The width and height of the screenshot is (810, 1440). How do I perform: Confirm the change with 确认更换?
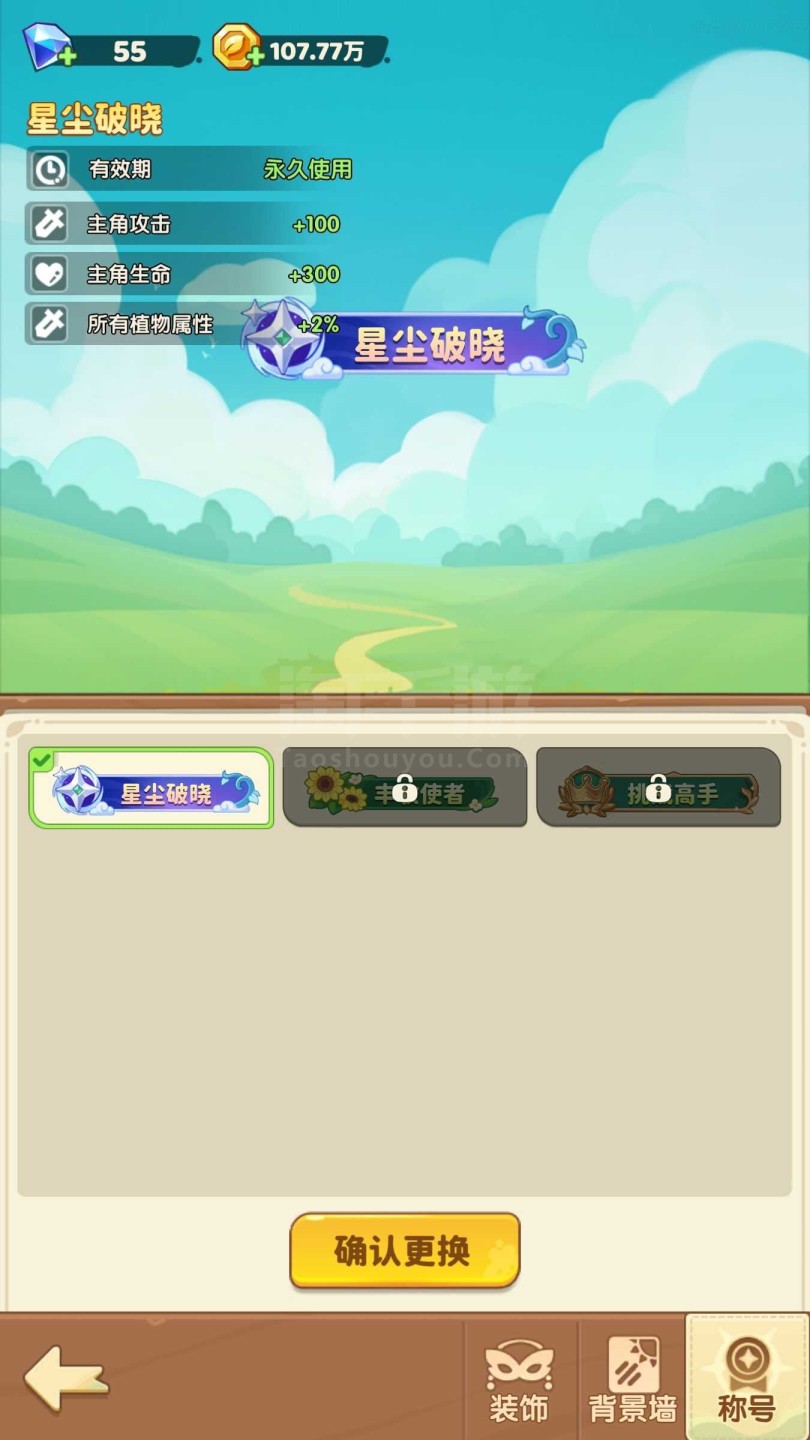tap(405, 1251)
